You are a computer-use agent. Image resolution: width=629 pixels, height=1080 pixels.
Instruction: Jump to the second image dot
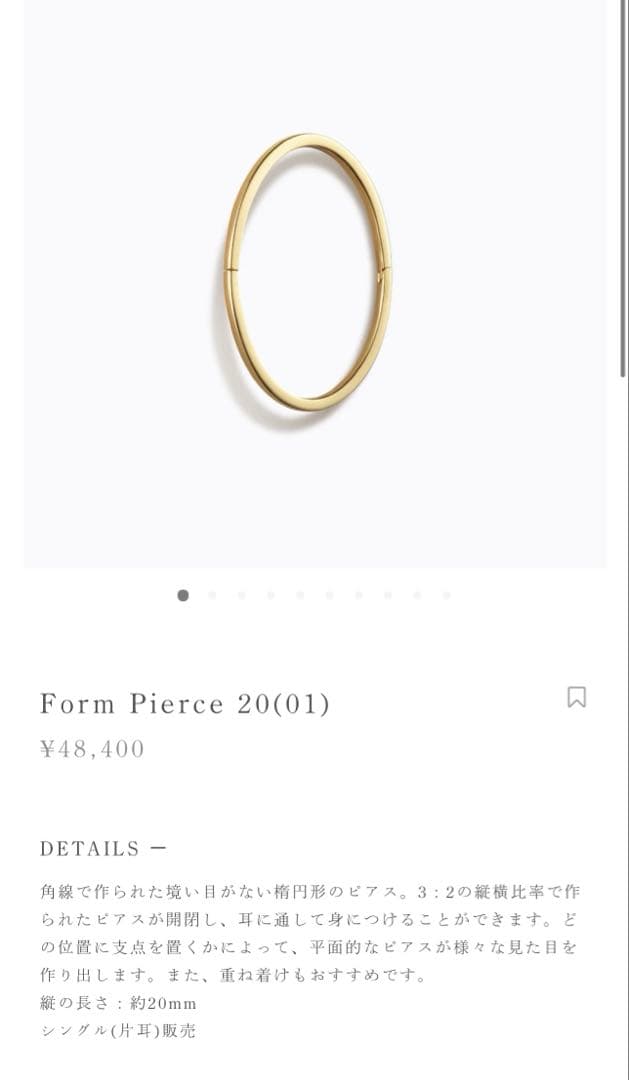pos(212,595)
